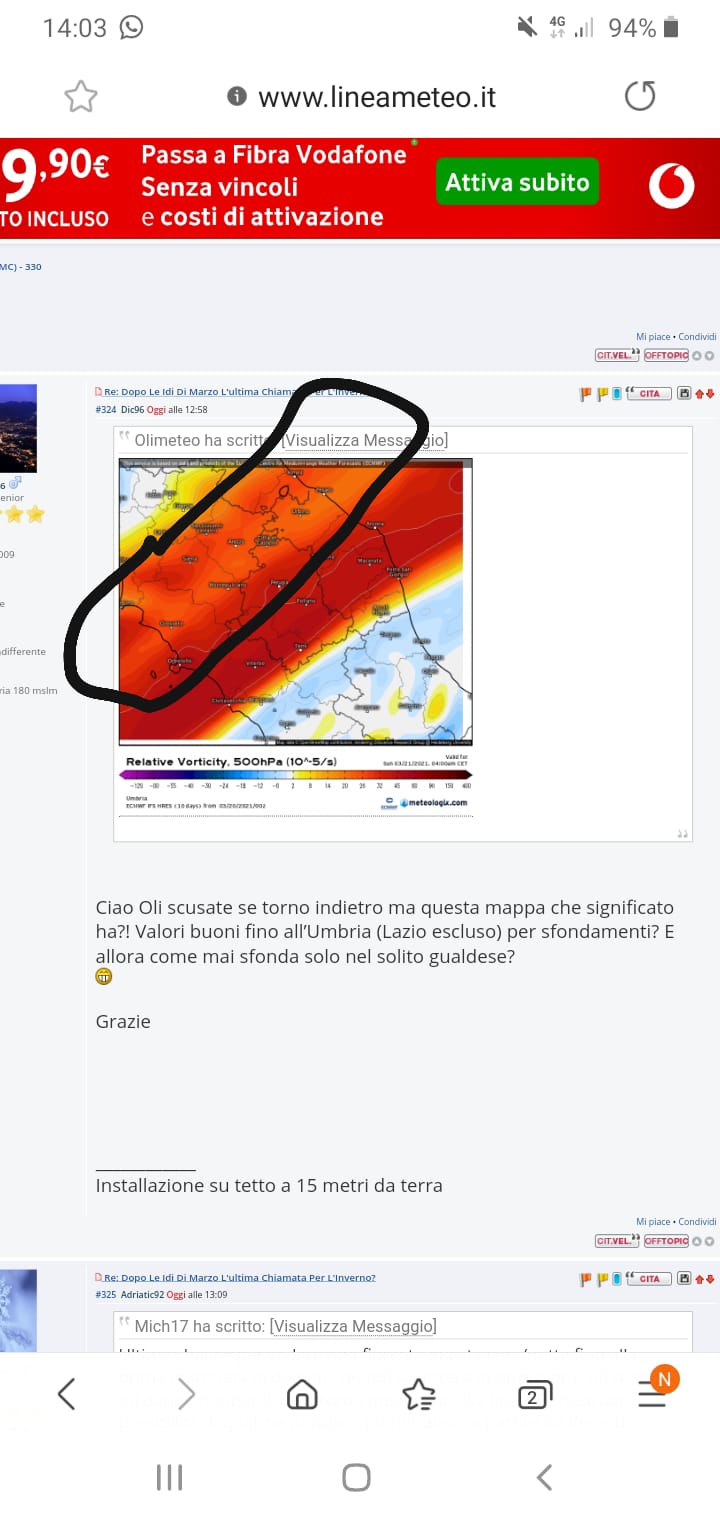Tap OFFTOPIC under post #324
The image size is (720, 1520).
pyautogui.click(x=666, y=1241)
